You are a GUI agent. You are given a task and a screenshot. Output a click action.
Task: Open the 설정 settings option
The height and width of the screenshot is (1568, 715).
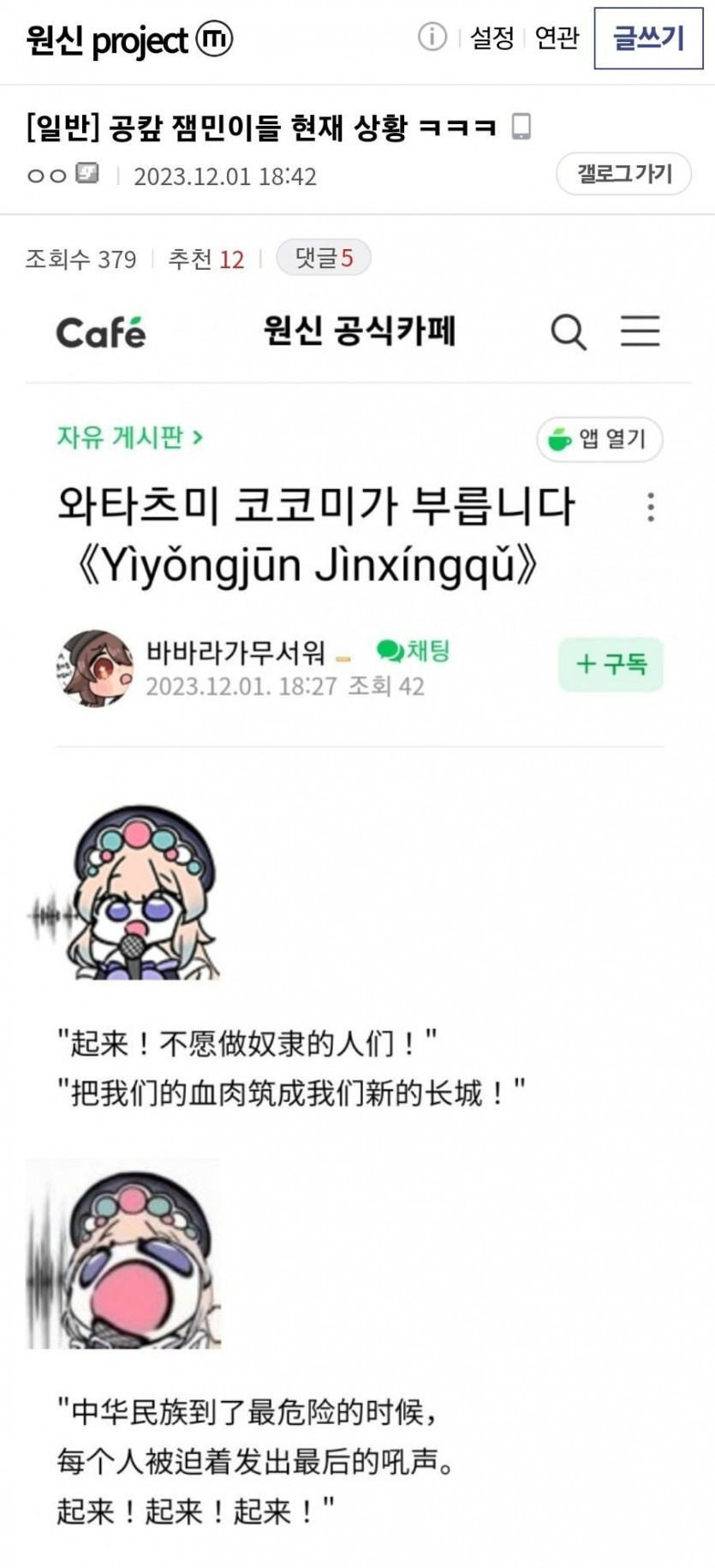coord(492,38)
